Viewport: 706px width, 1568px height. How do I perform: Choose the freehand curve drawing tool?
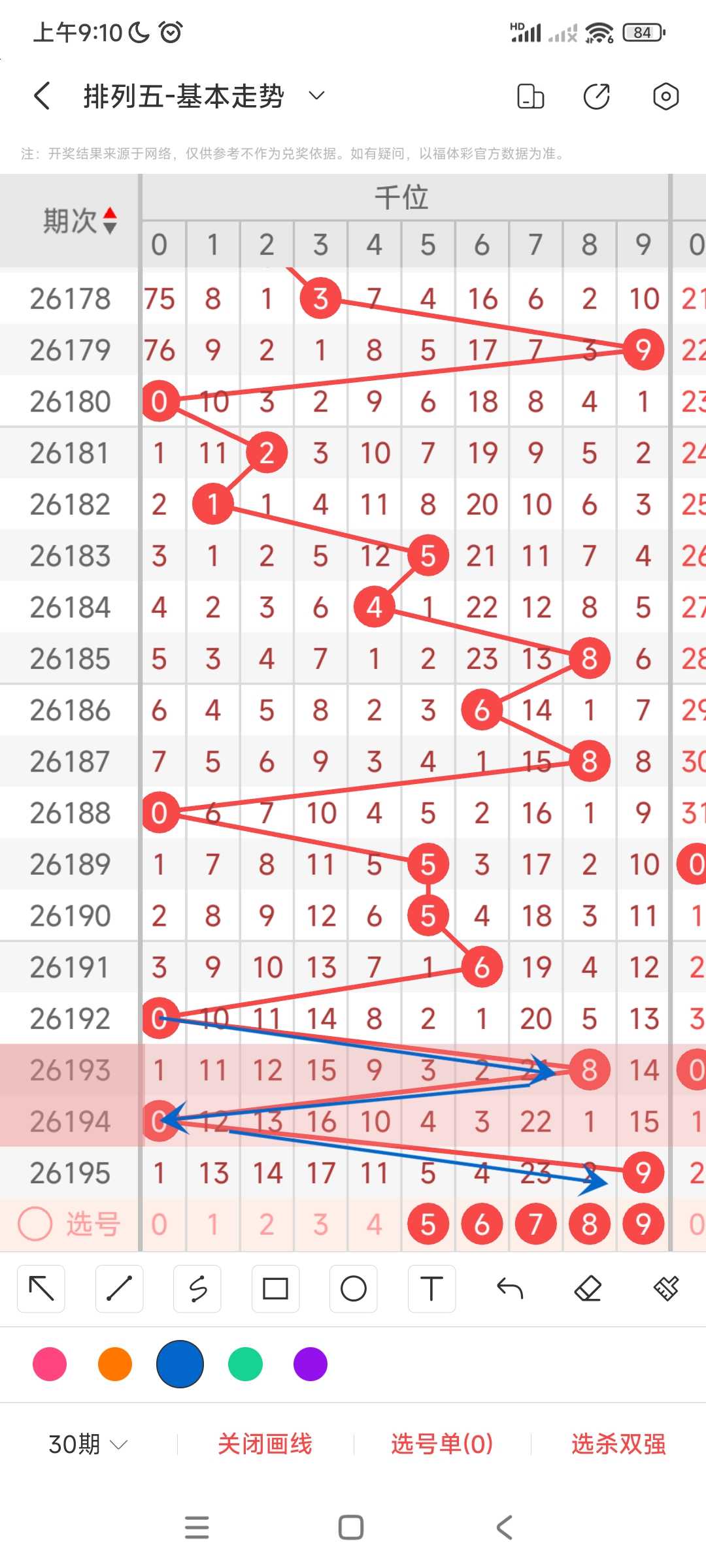point(197,1288)
